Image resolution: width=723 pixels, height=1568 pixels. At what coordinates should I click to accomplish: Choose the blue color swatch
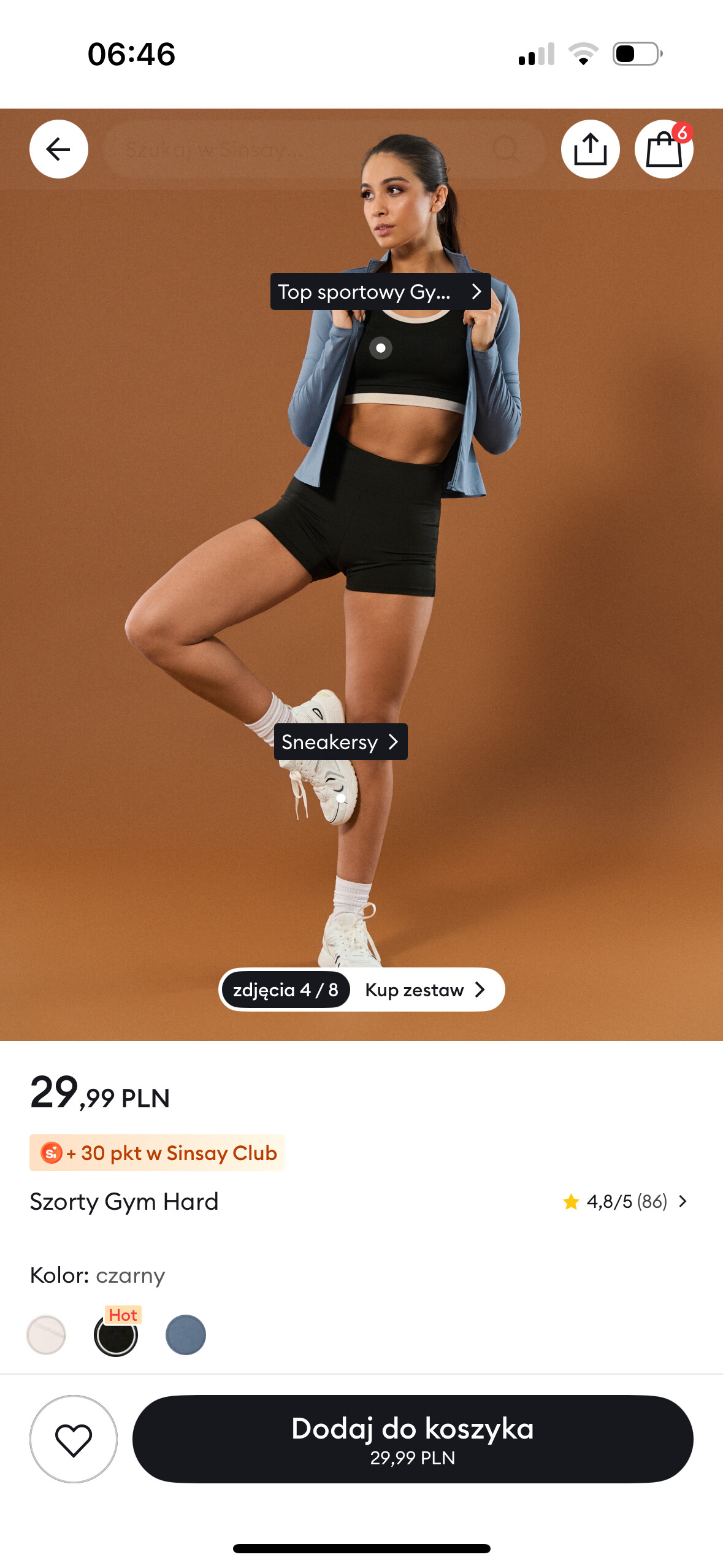tap(186, 1334)
